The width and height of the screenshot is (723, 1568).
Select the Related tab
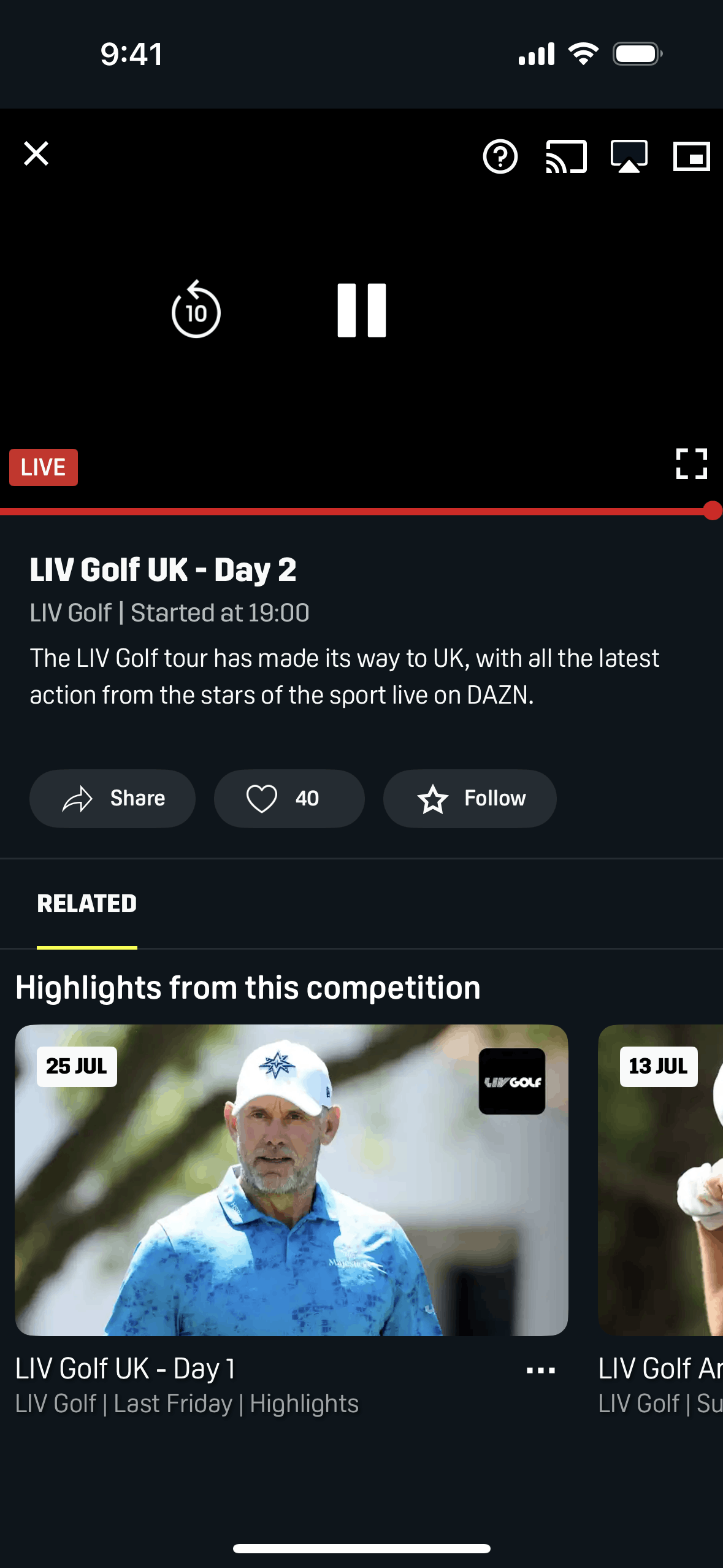[87, 904]
